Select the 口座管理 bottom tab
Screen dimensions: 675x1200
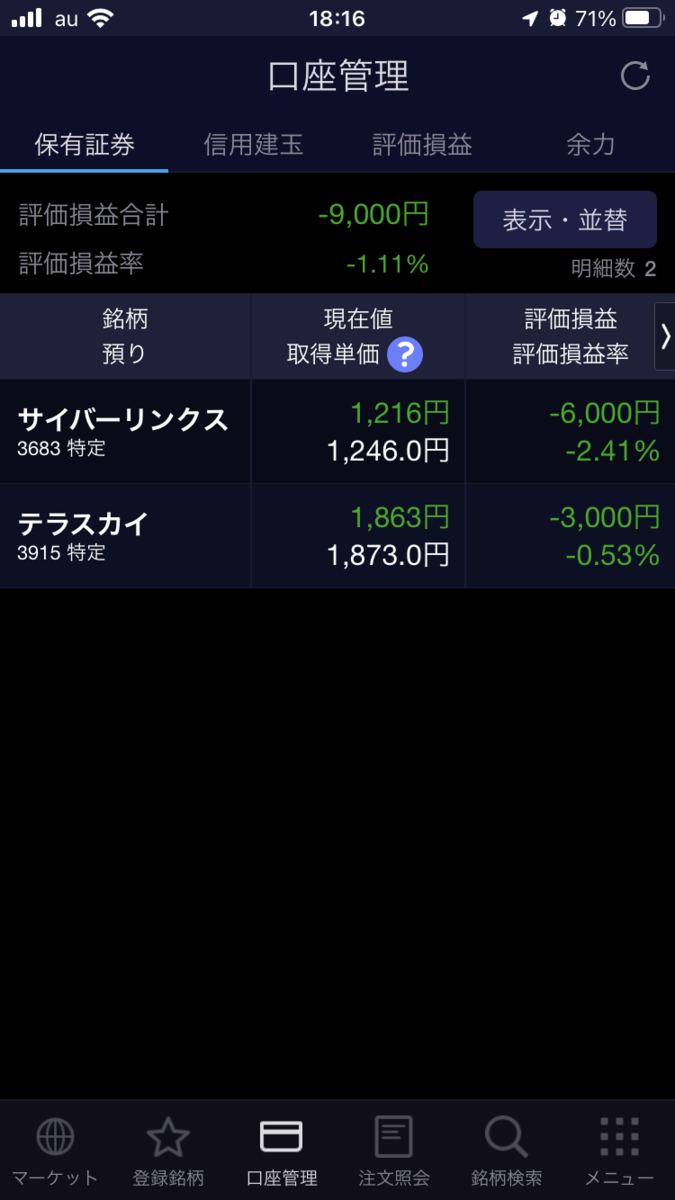(281, 1152)
